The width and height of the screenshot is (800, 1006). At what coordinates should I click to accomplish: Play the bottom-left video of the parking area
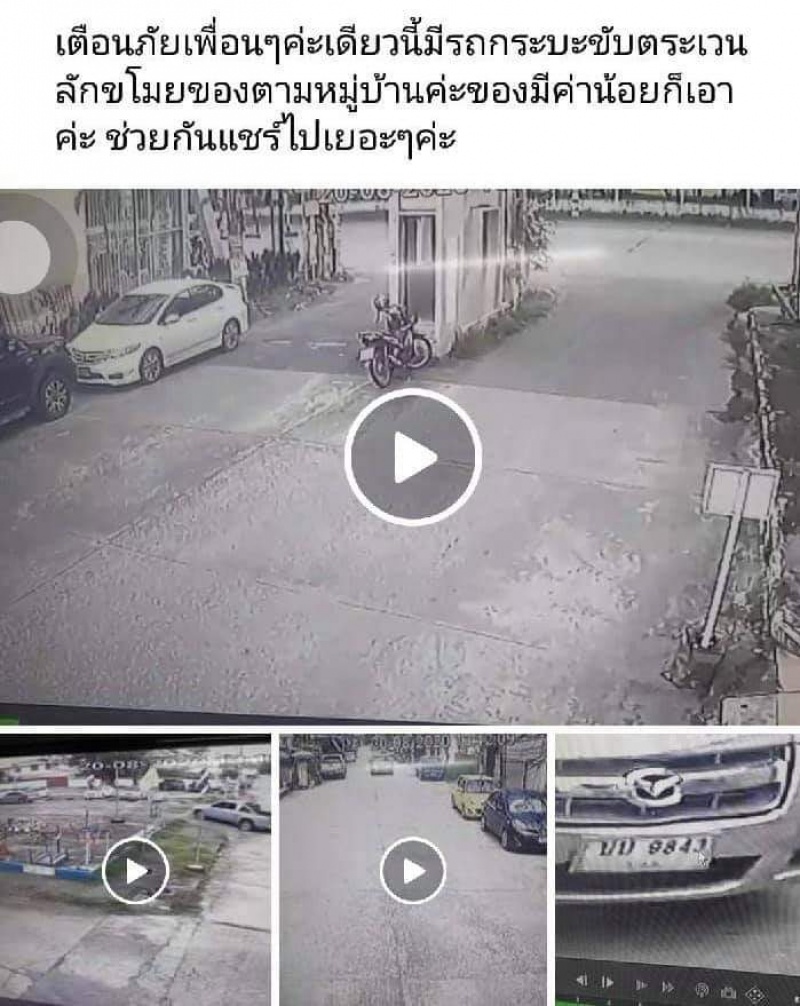pos(135,870)
